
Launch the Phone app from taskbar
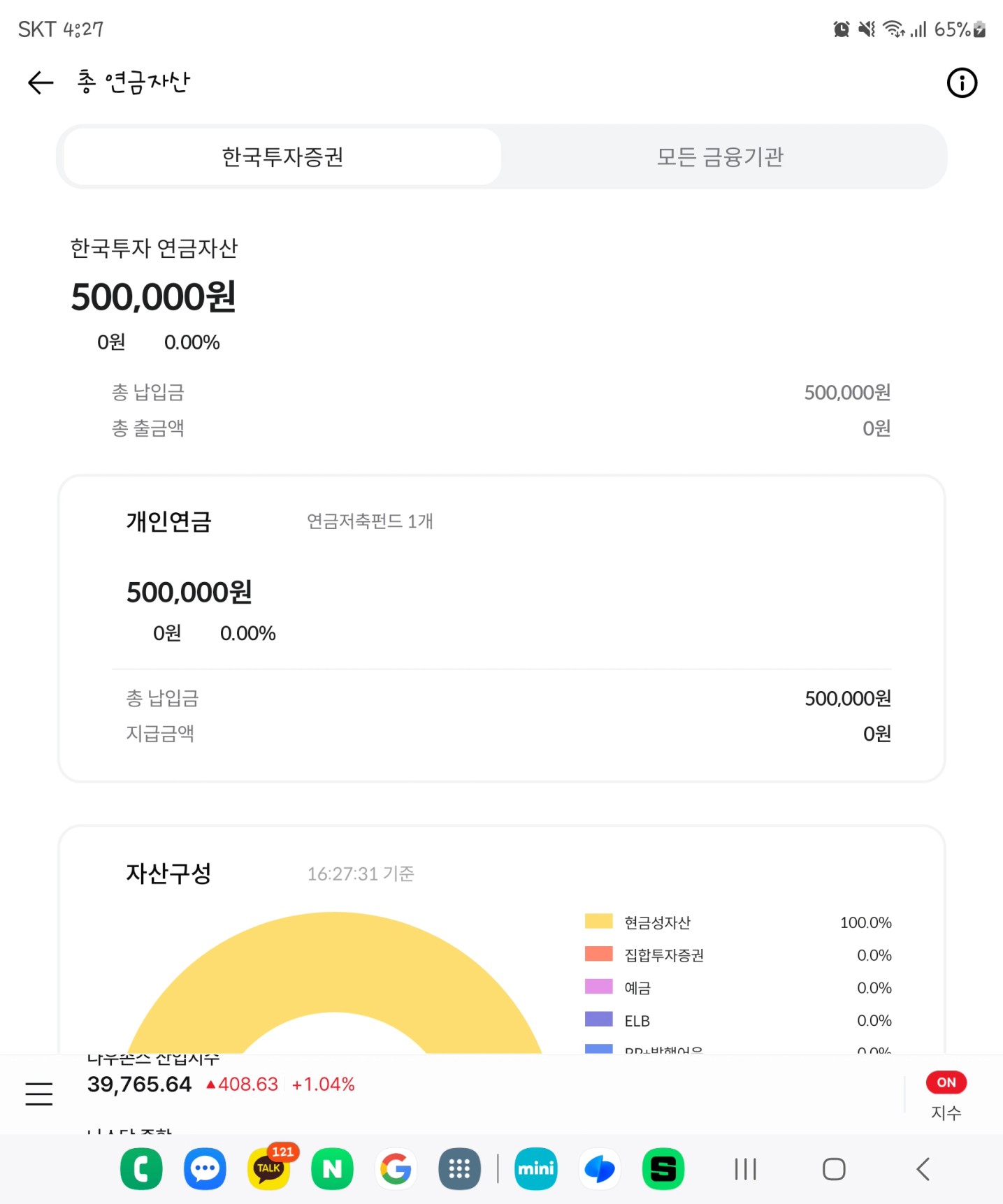(x=142, y=1168)
